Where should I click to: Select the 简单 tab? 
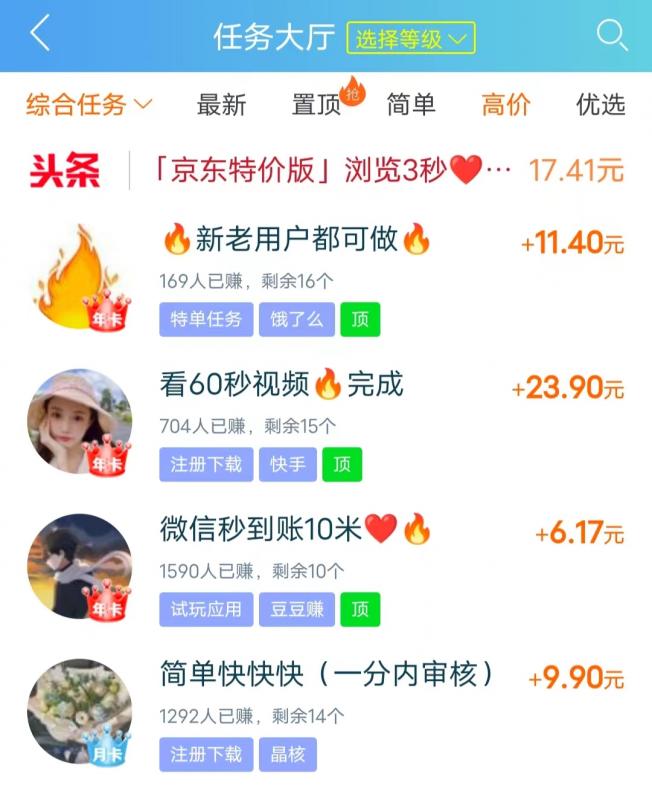point(411,104)
